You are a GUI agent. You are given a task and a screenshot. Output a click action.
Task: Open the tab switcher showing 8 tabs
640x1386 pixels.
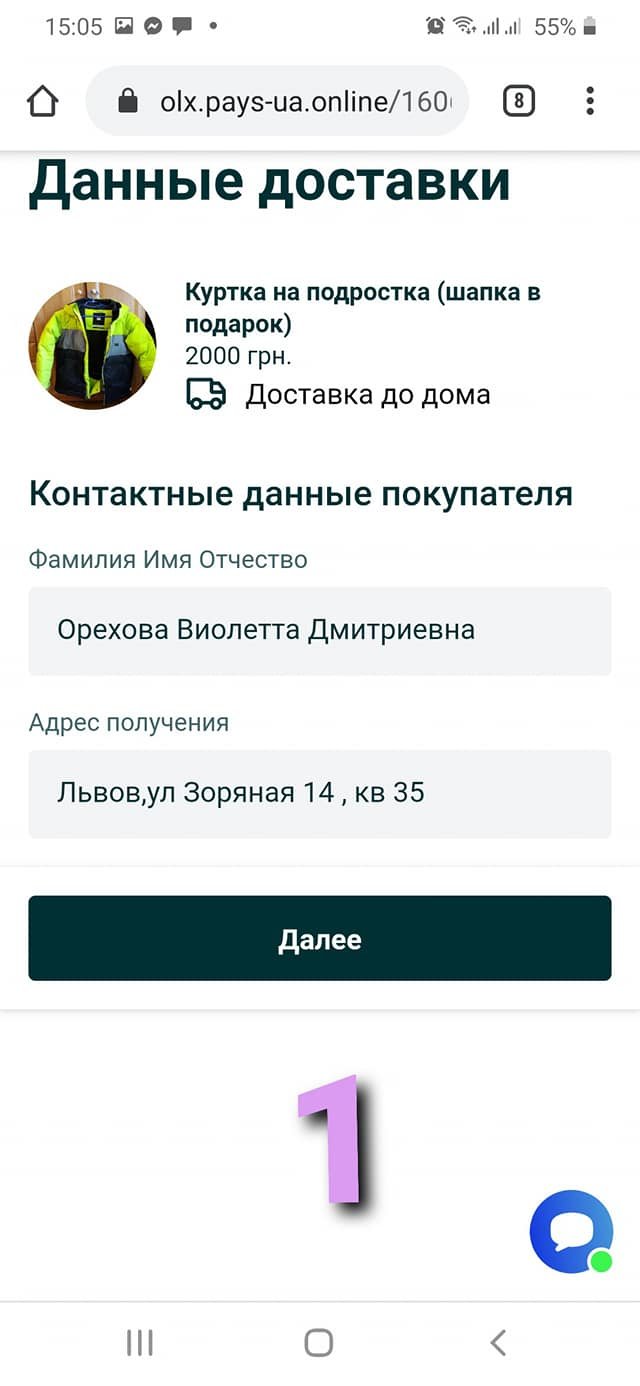pyautogui.click(x=518, y=101)
